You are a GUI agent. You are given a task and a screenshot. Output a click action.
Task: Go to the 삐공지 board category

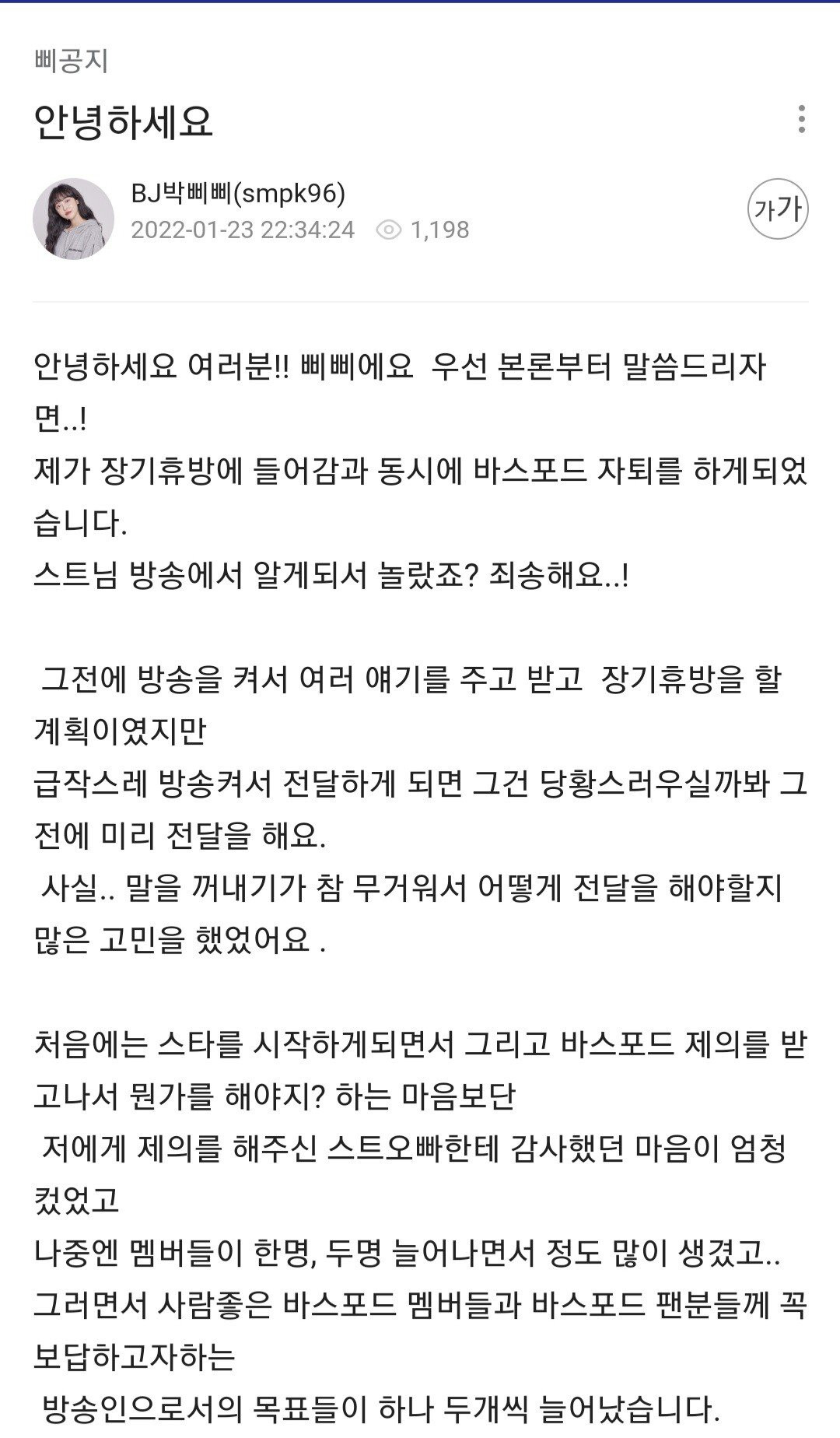click(x=71, y=61)
